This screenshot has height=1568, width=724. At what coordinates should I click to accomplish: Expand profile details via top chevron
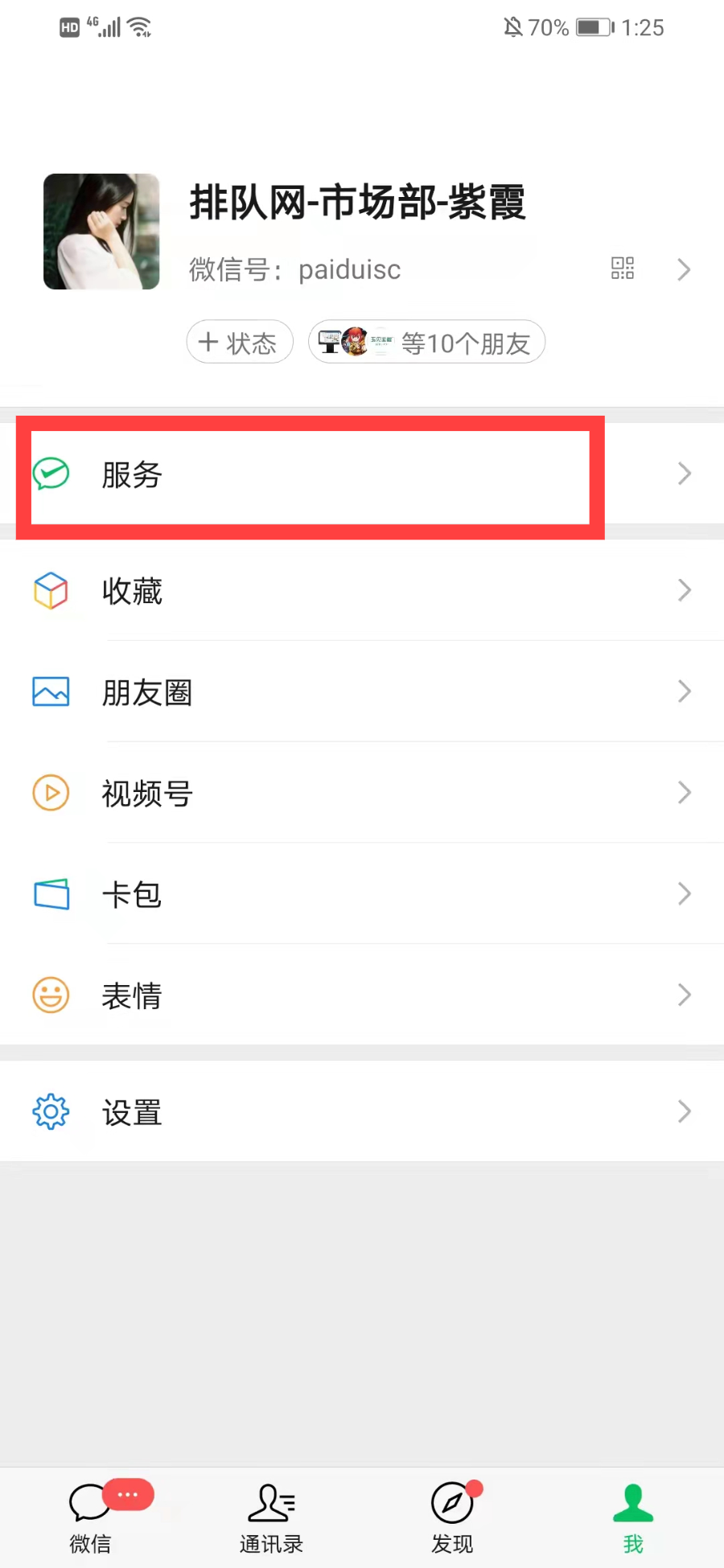pyautogui.click(x=683, y=269)
